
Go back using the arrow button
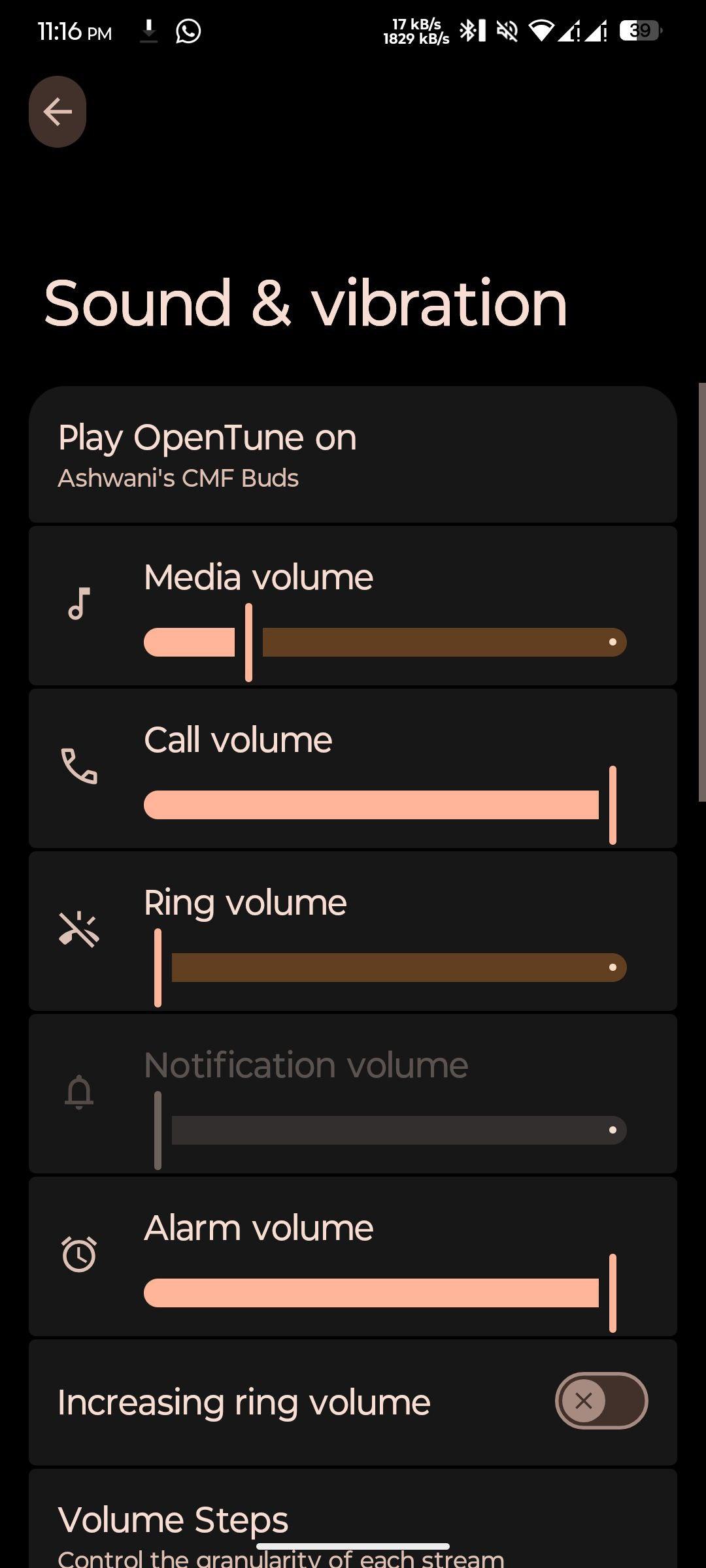click(x=58, y=112)
